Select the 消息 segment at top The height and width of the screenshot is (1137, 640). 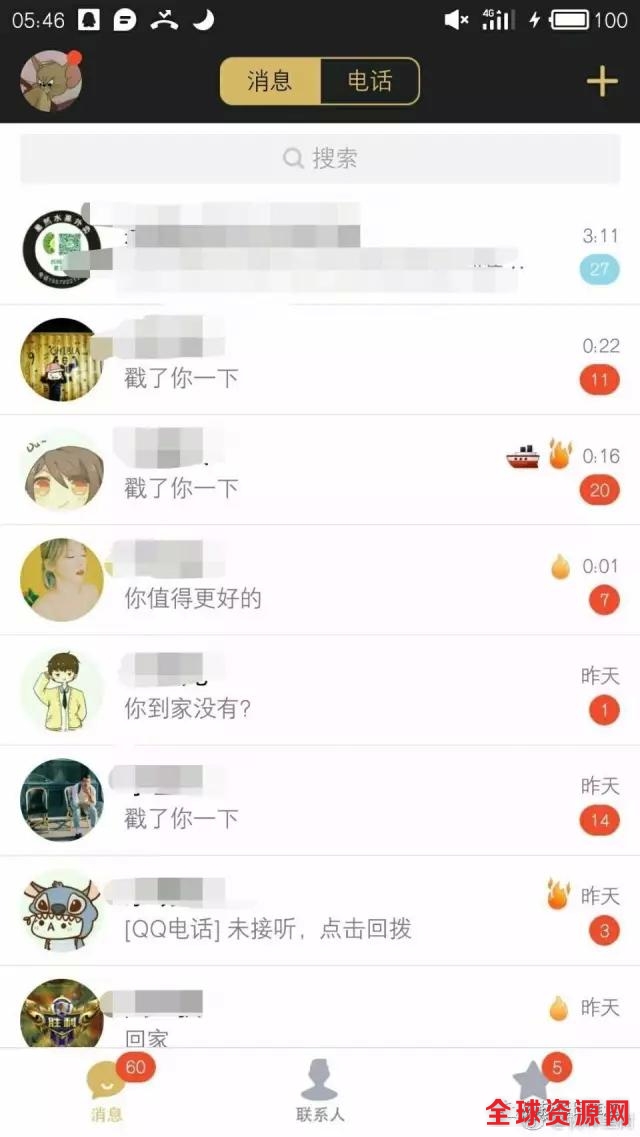(270, 81)
